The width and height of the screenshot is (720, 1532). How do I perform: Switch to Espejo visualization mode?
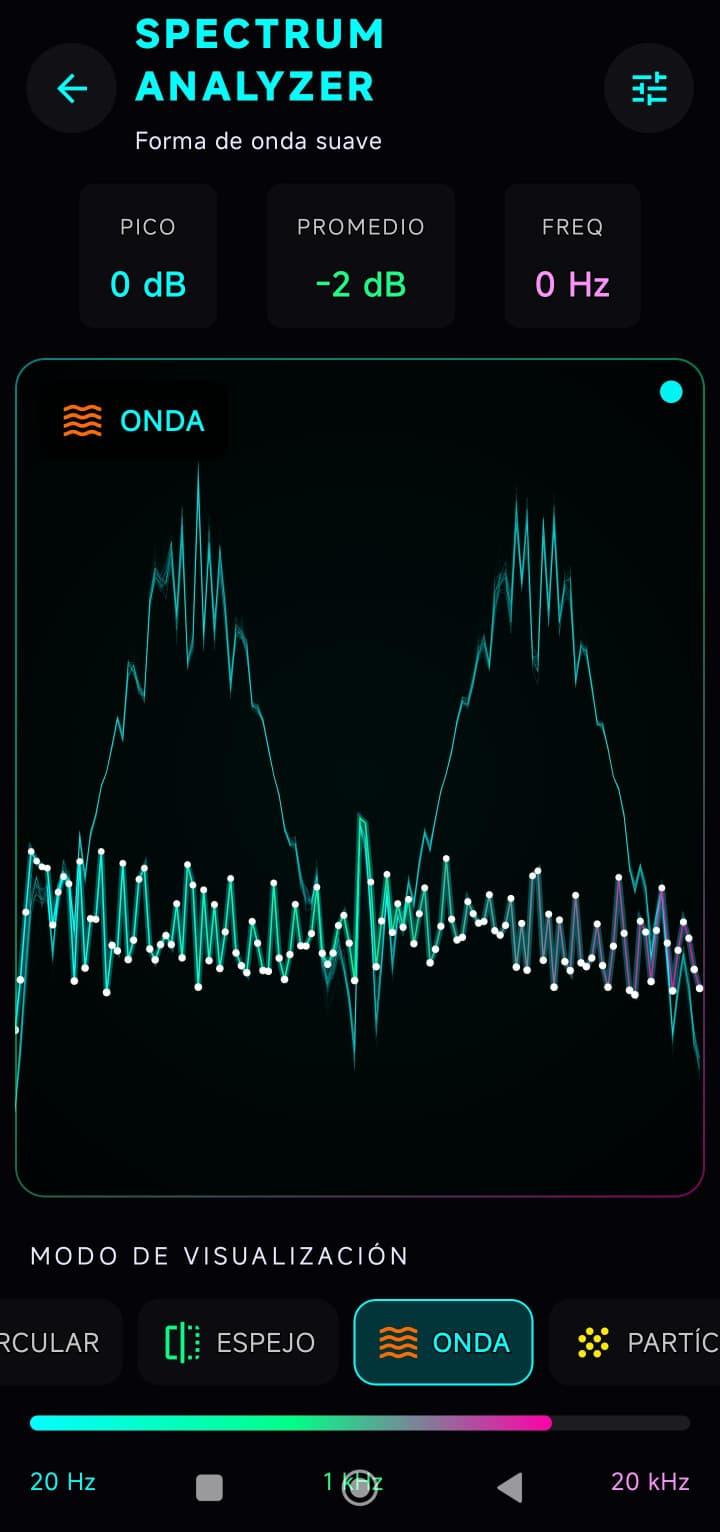(239, 1342)
